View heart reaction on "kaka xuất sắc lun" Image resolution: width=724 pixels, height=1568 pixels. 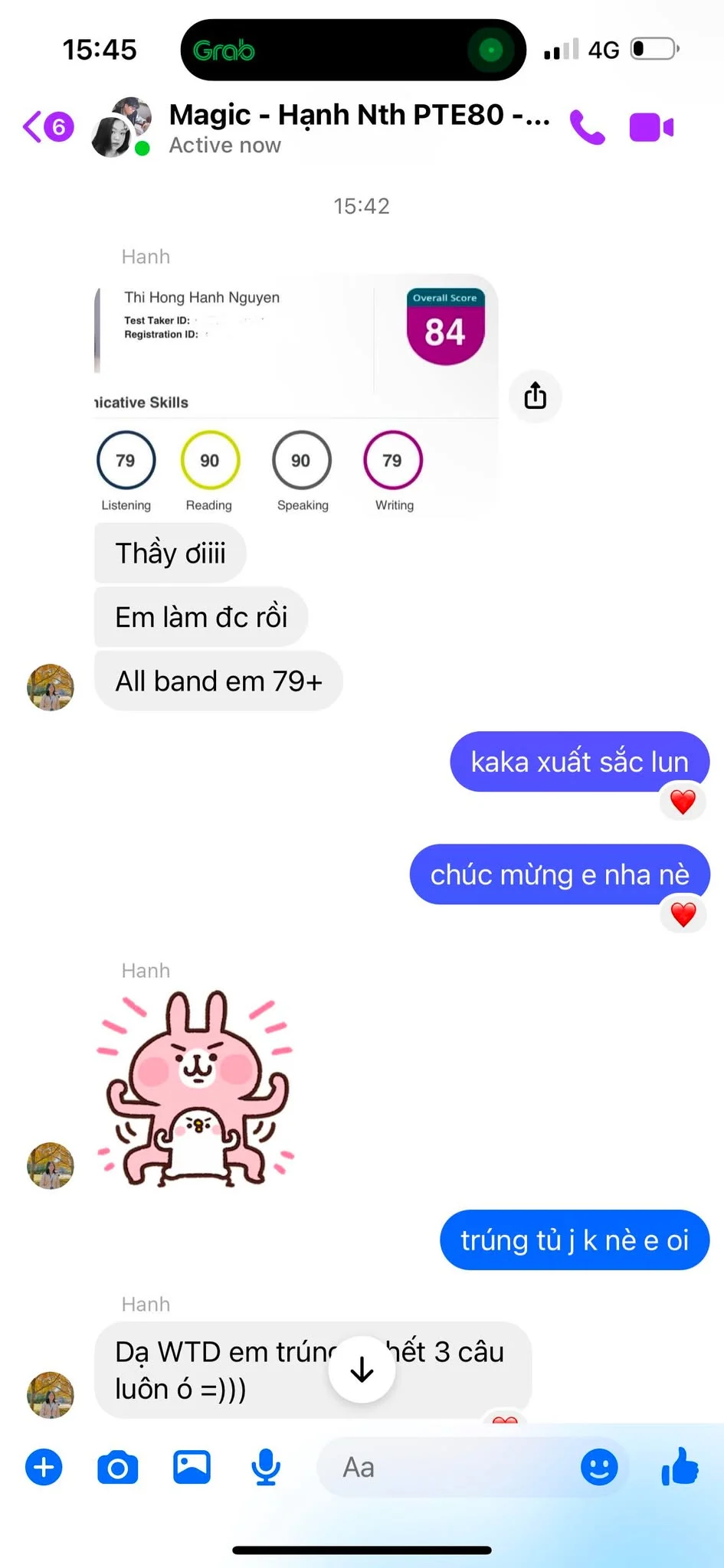click(683, 802)
